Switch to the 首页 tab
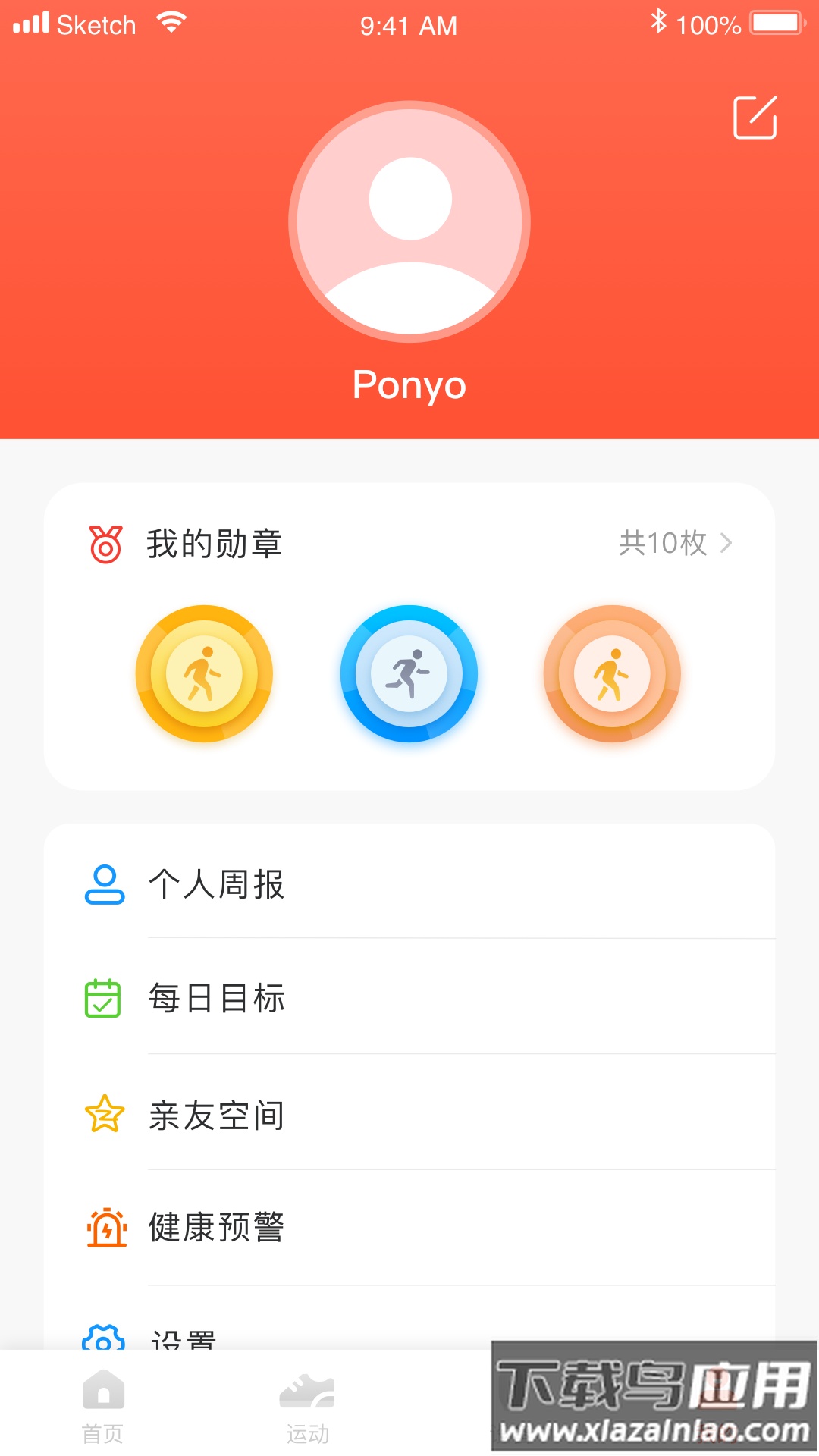819x1456 pixels. 104,1407
